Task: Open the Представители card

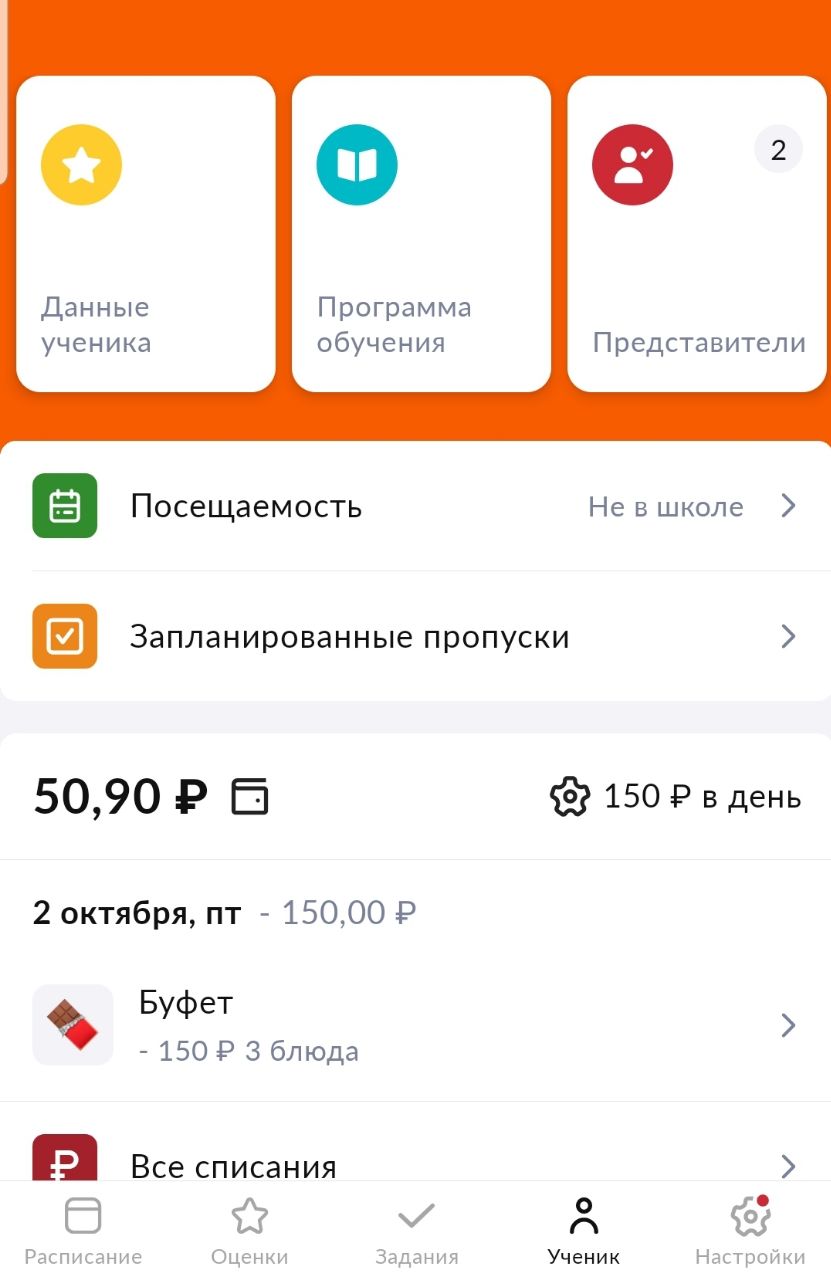Action: [x=698, y=234]
